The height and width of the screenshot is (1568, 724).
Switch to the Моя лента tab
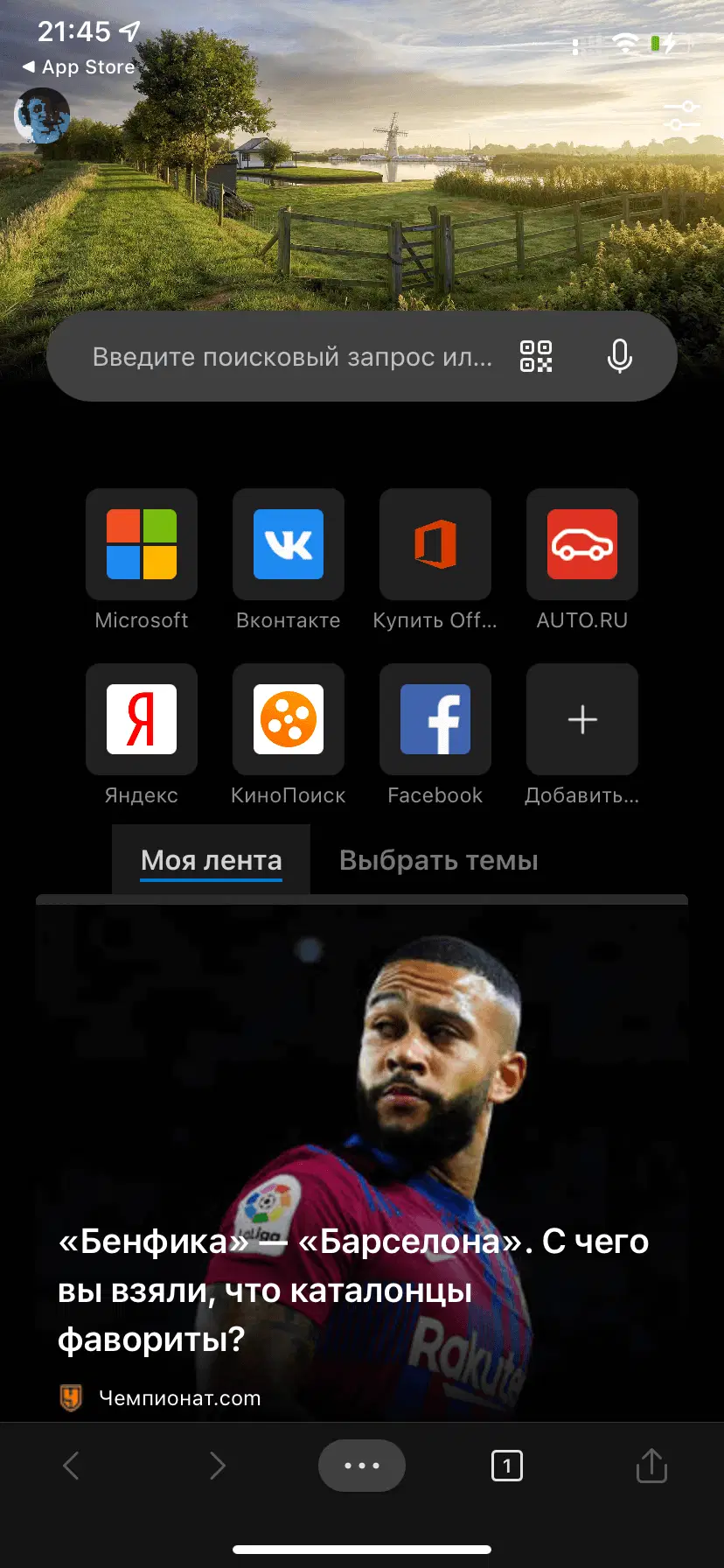(x=212, y=861)
